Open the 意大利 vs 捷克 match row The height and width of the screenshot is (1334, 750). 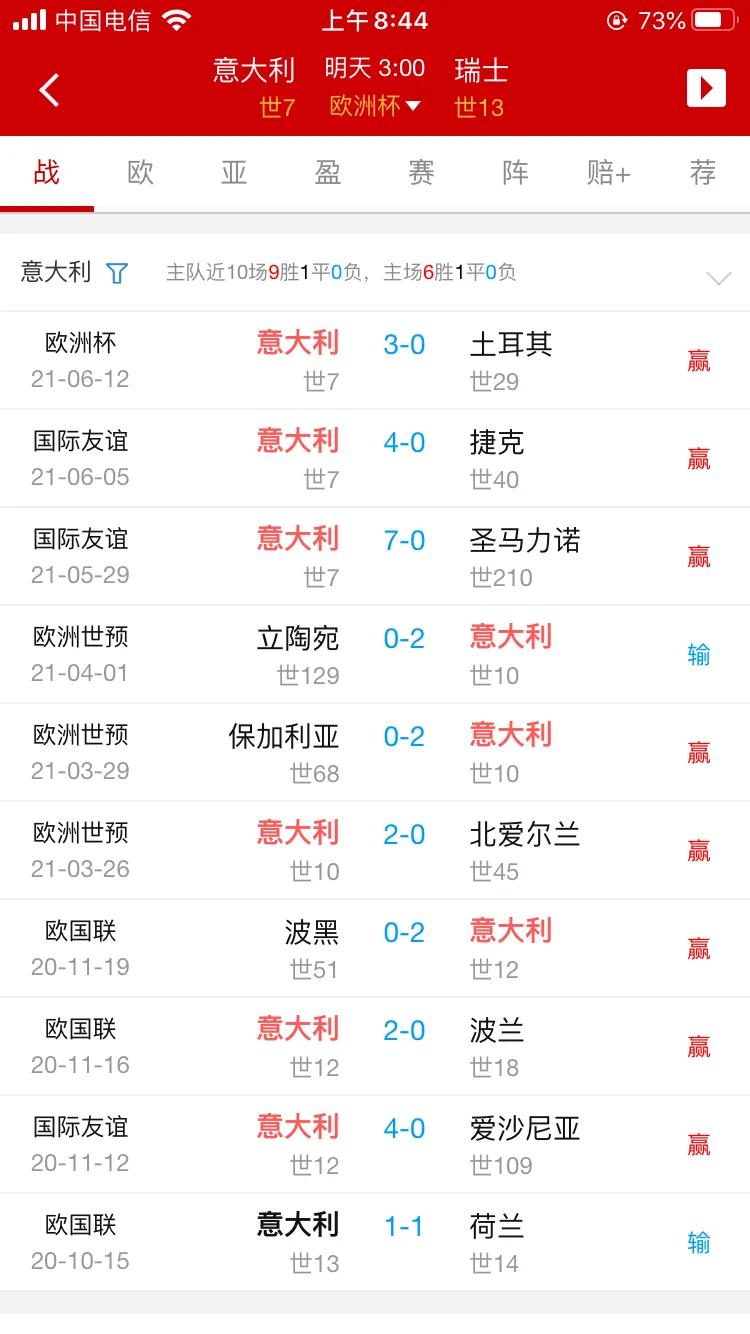click(x=375, y=457)
